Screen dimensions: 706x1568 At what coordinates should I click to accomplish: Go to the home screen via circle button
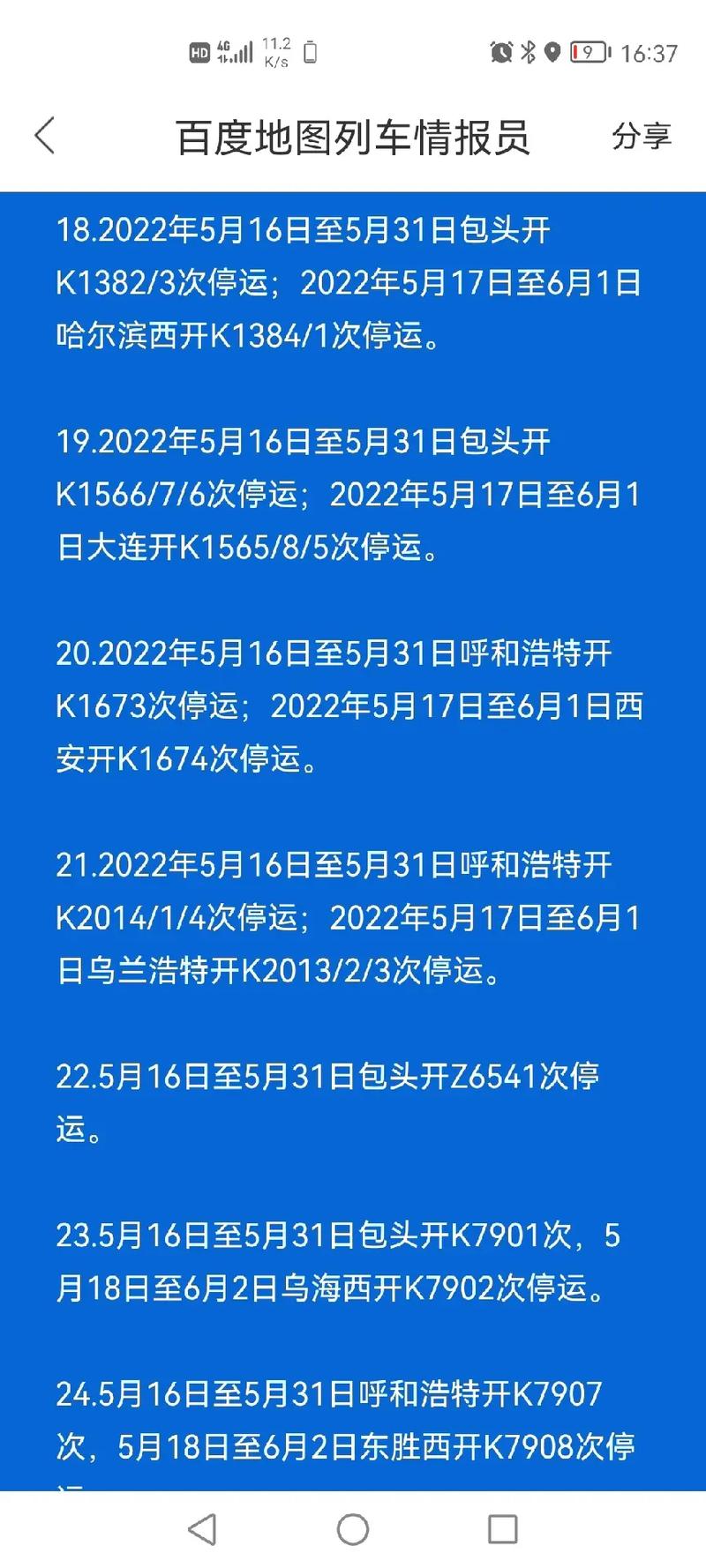[353, 1529]
